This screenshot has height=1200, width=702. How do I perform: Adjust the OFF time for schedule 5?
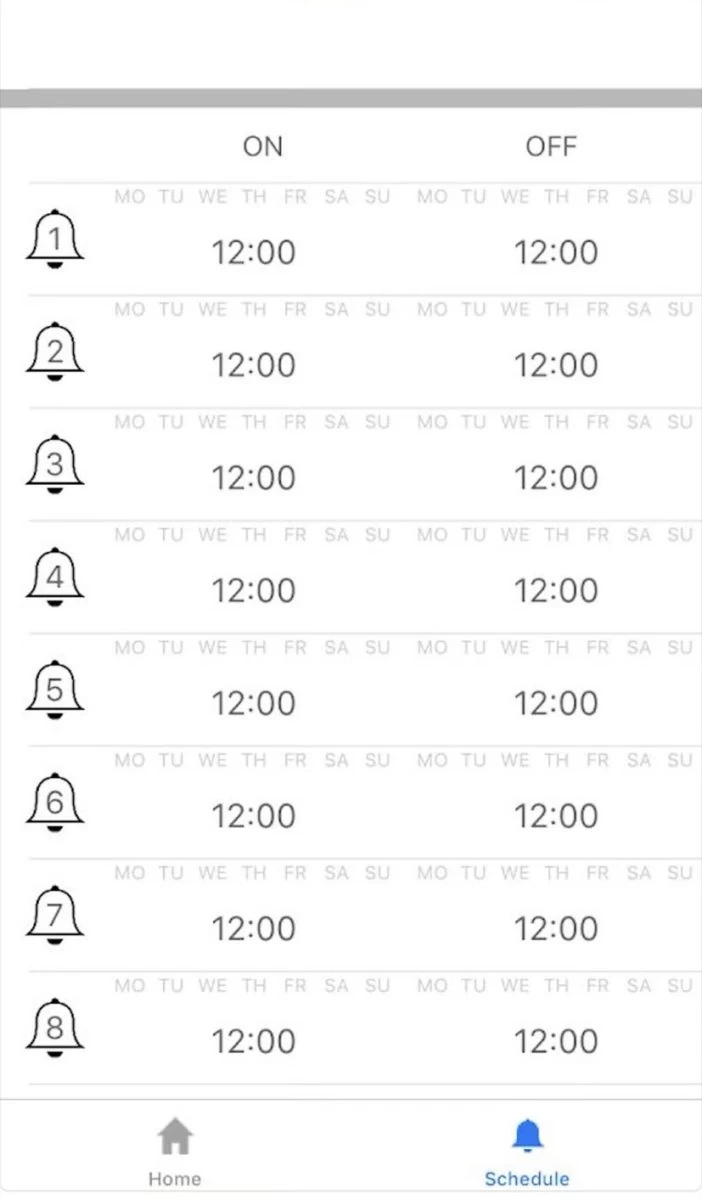[556, 703]
